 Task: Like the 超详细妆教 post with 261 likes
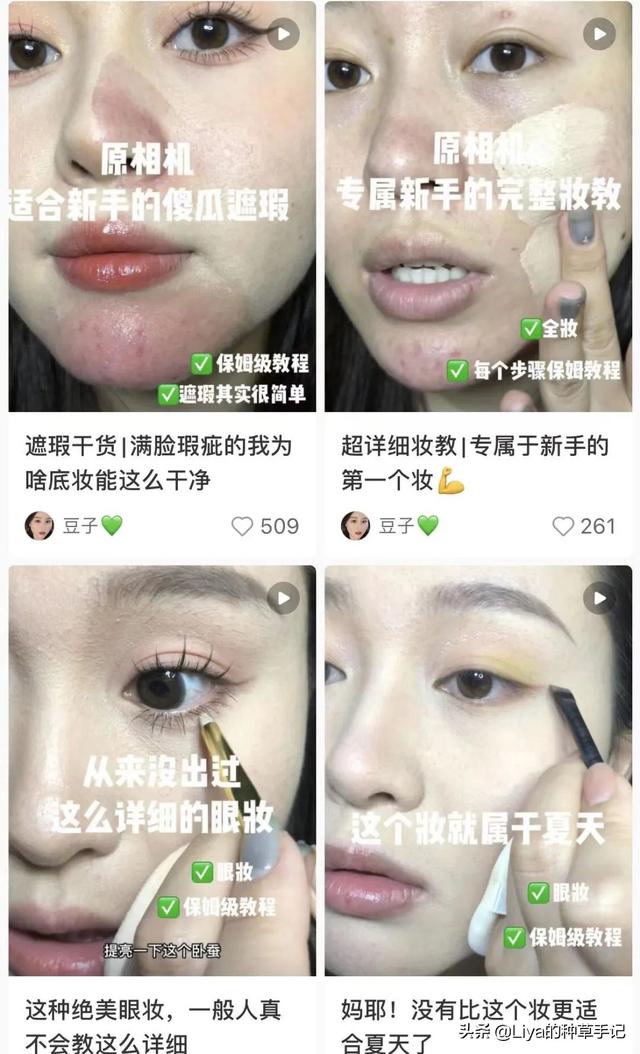pyautogui.click(x=563, y=526)
